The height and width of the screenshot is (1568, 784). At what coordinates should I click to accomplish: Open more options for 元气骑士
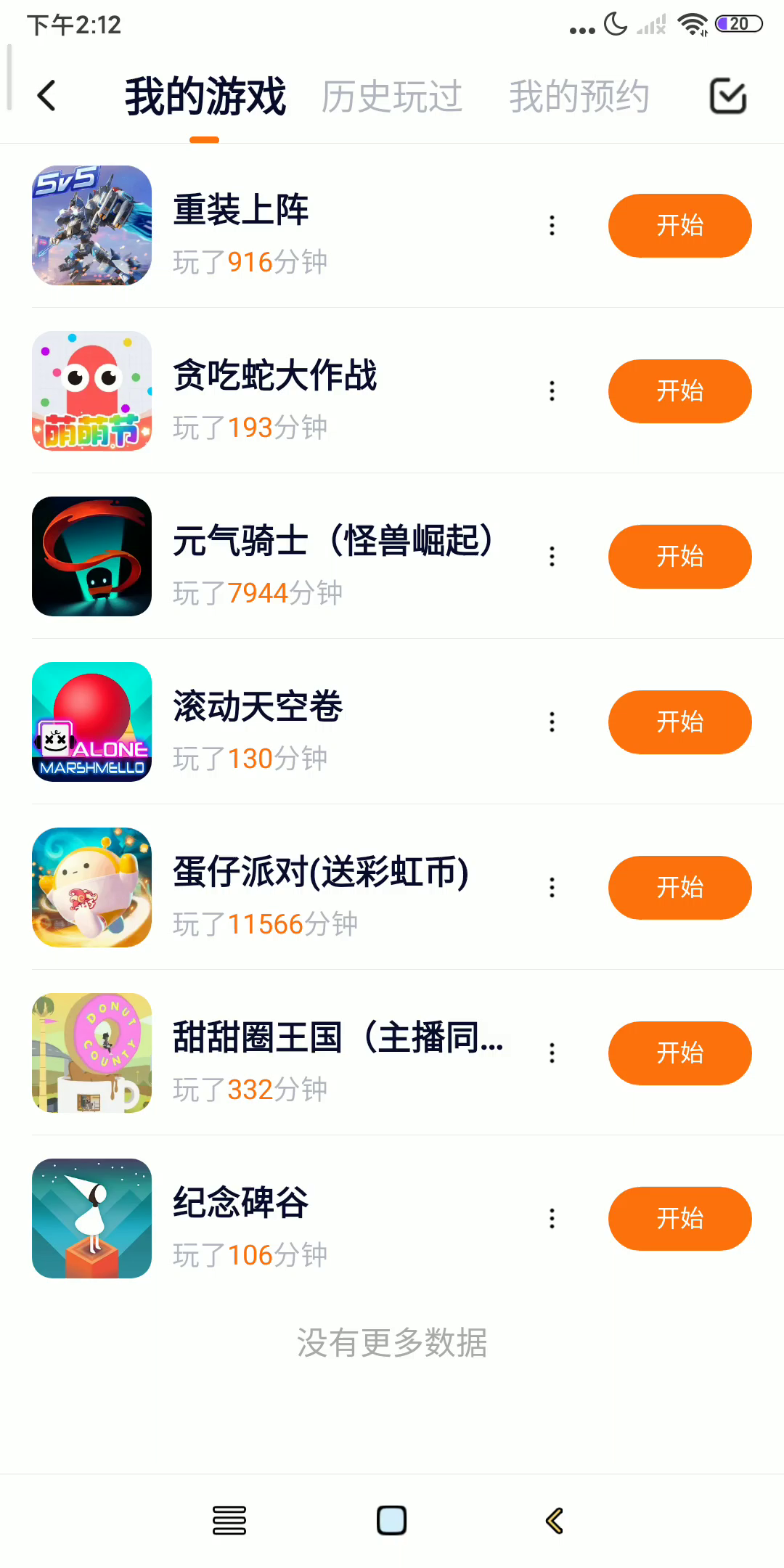point(552,557)
